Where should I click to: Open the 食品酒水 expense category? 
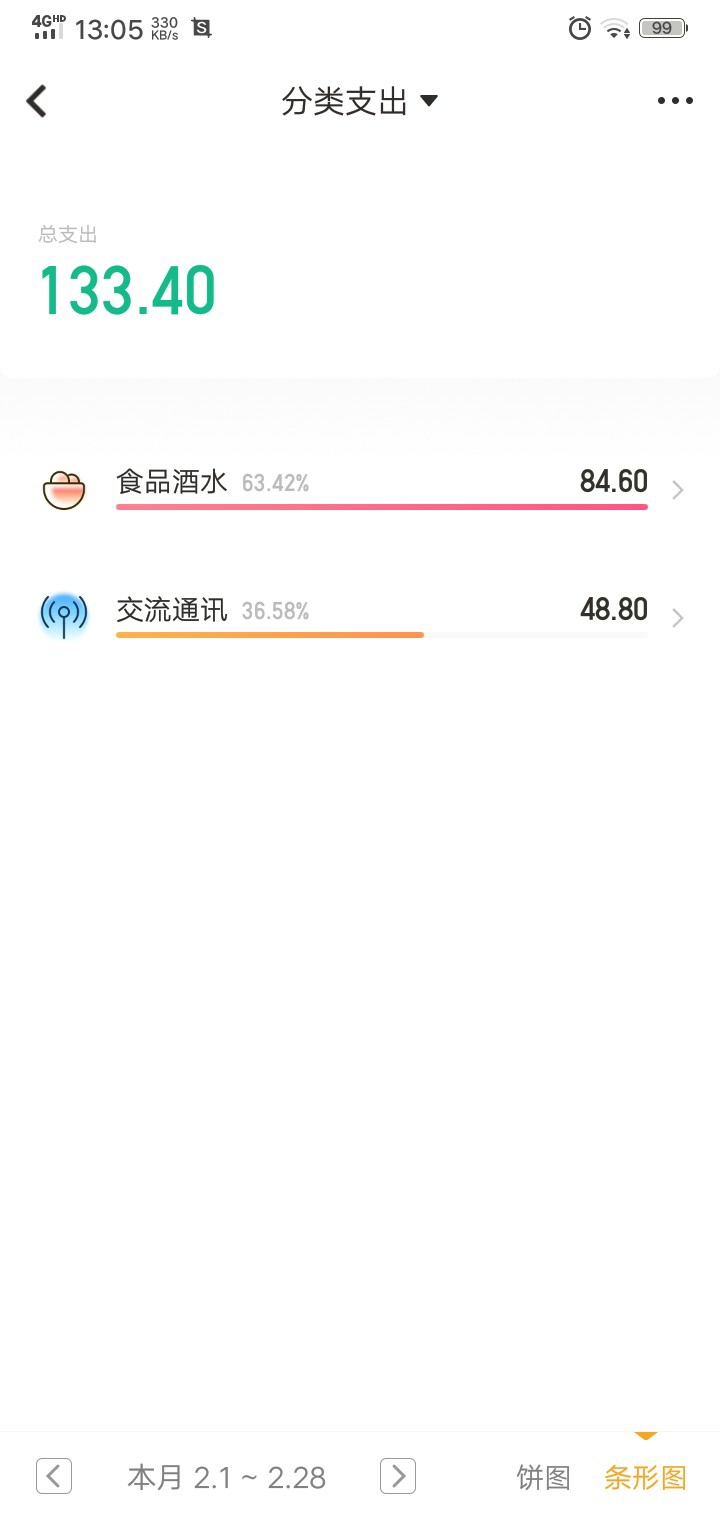coord(360,490)
